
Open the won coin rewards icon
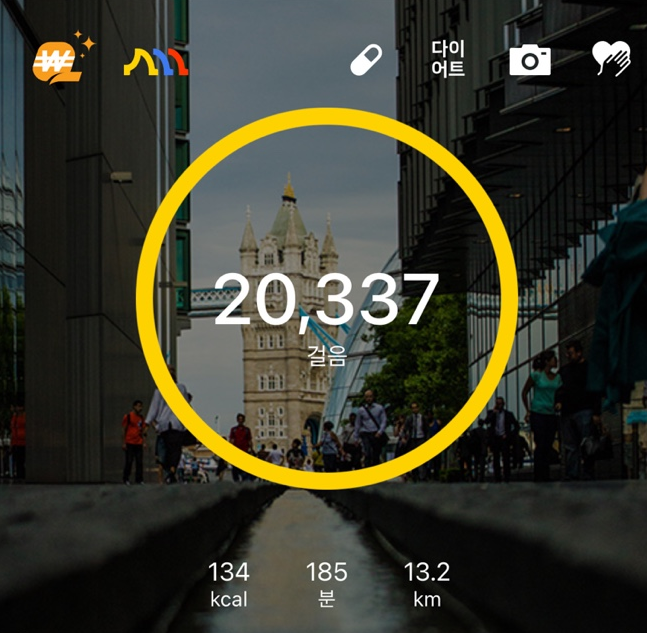pyautogui.click(x=57, y=61)
